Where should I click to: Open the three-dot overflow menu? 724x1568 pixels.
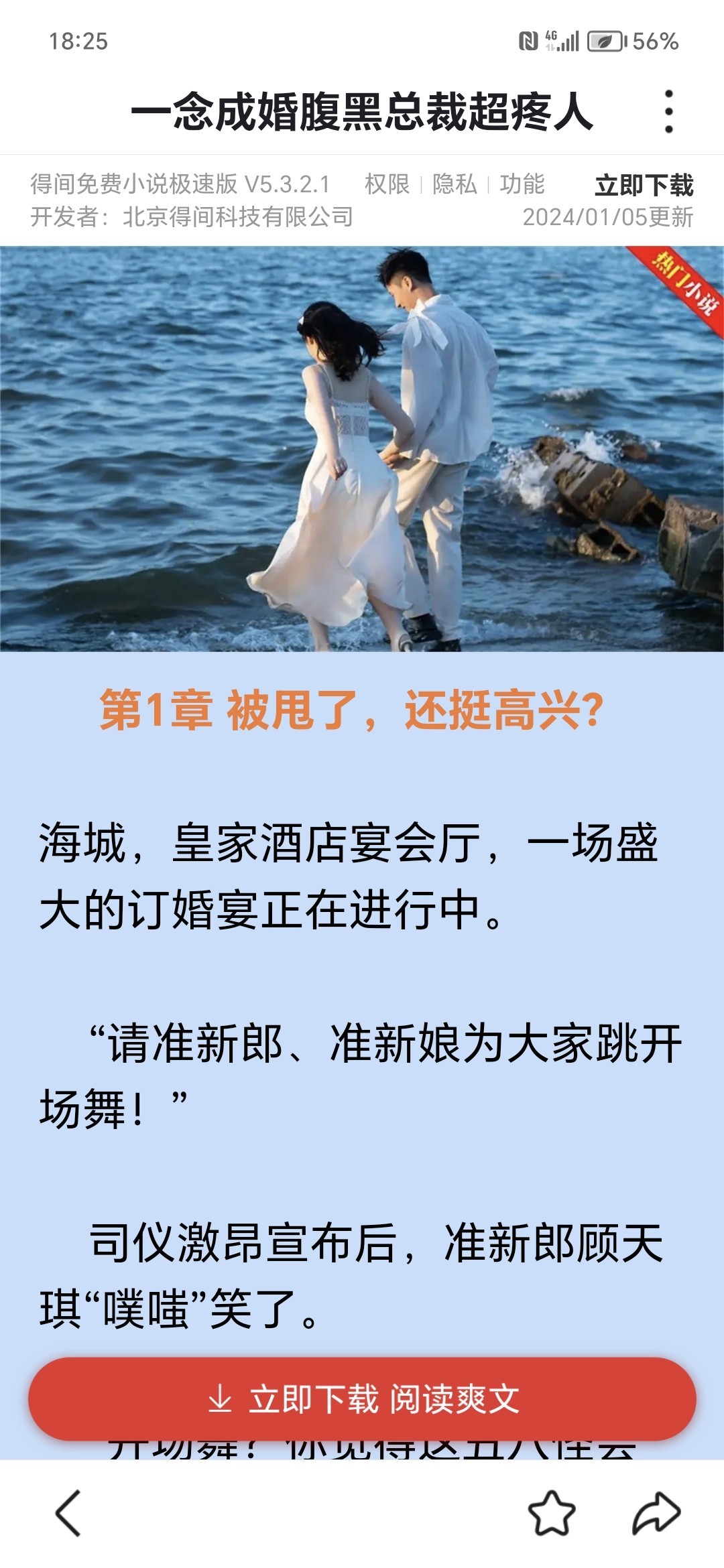pos(668,111)
